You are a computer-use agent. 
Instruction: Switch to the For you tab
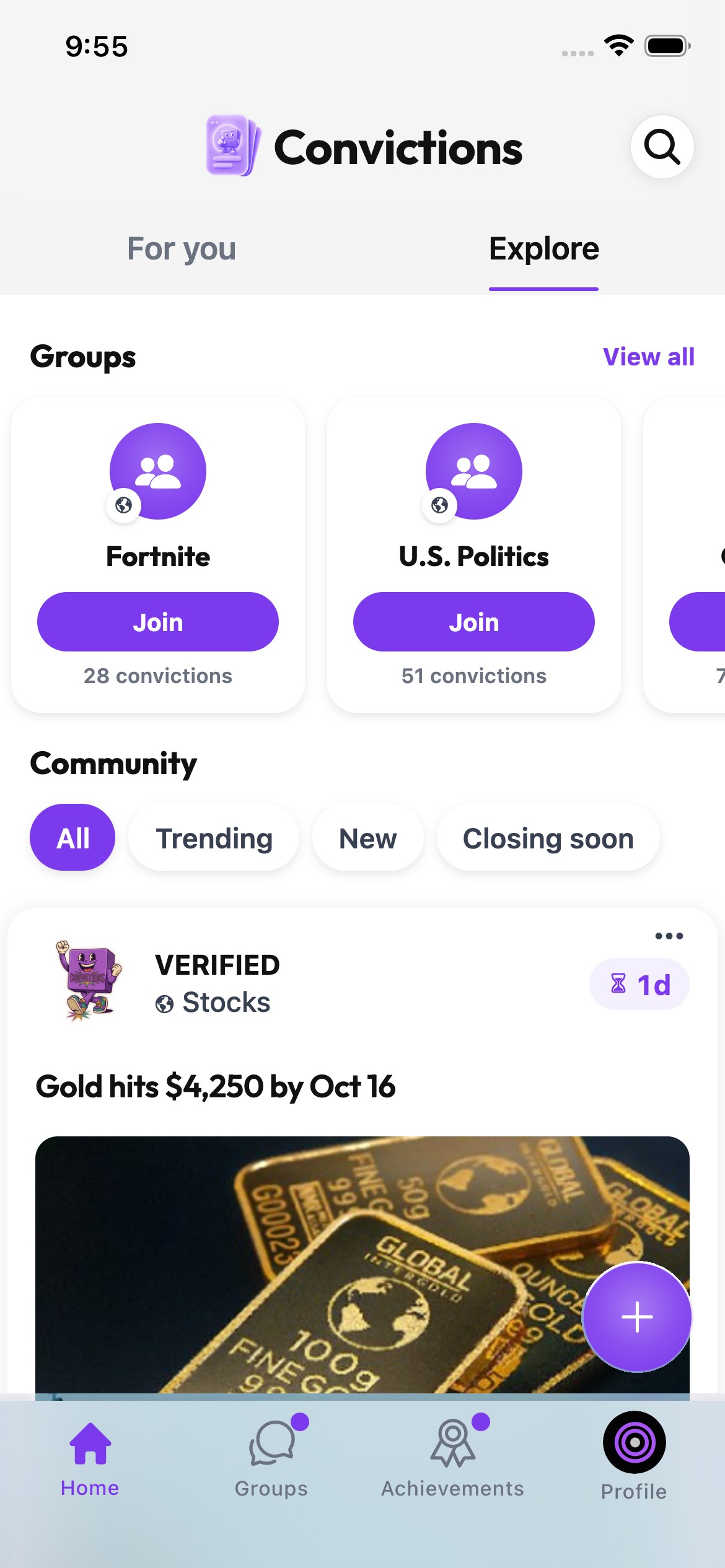coord(182,249)
